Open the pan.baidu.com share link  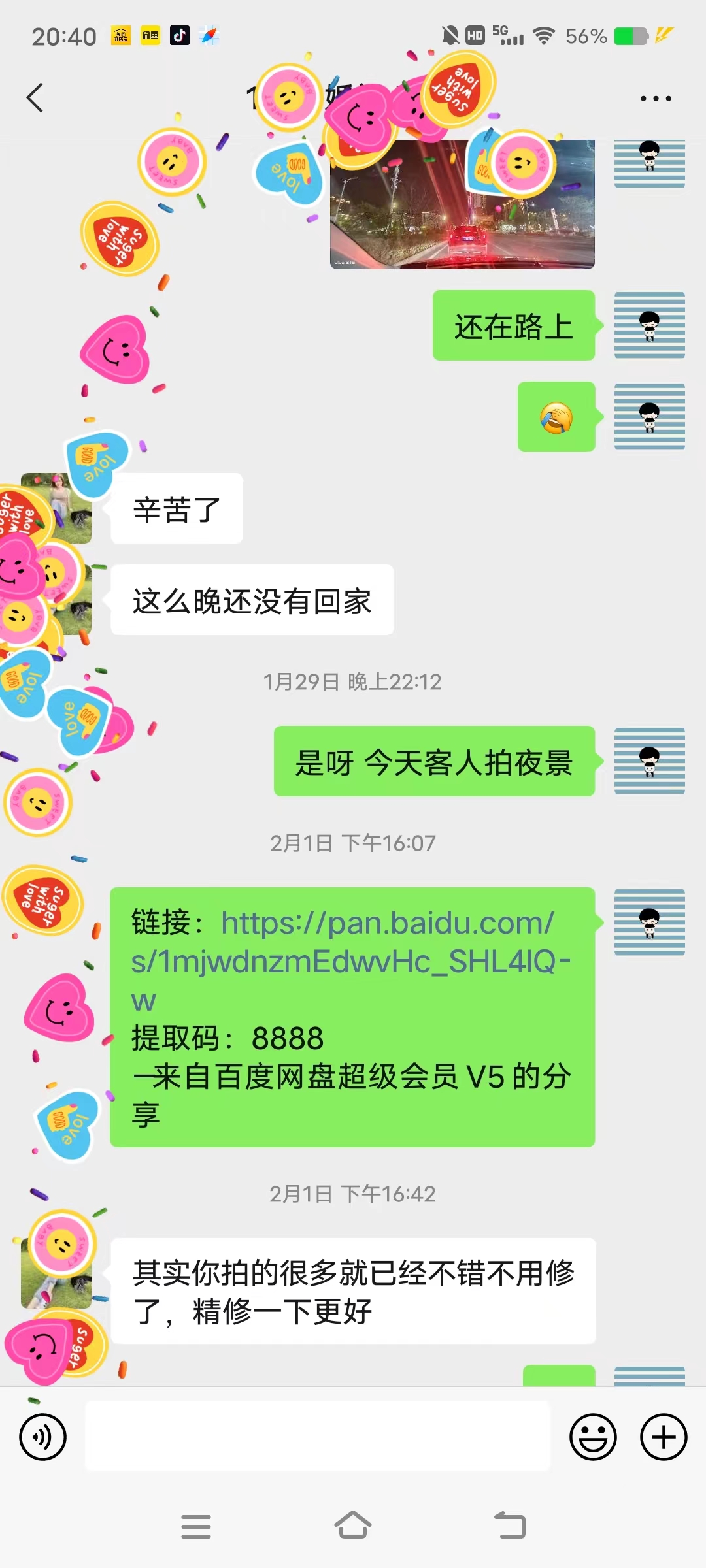(x=350, y=961)
